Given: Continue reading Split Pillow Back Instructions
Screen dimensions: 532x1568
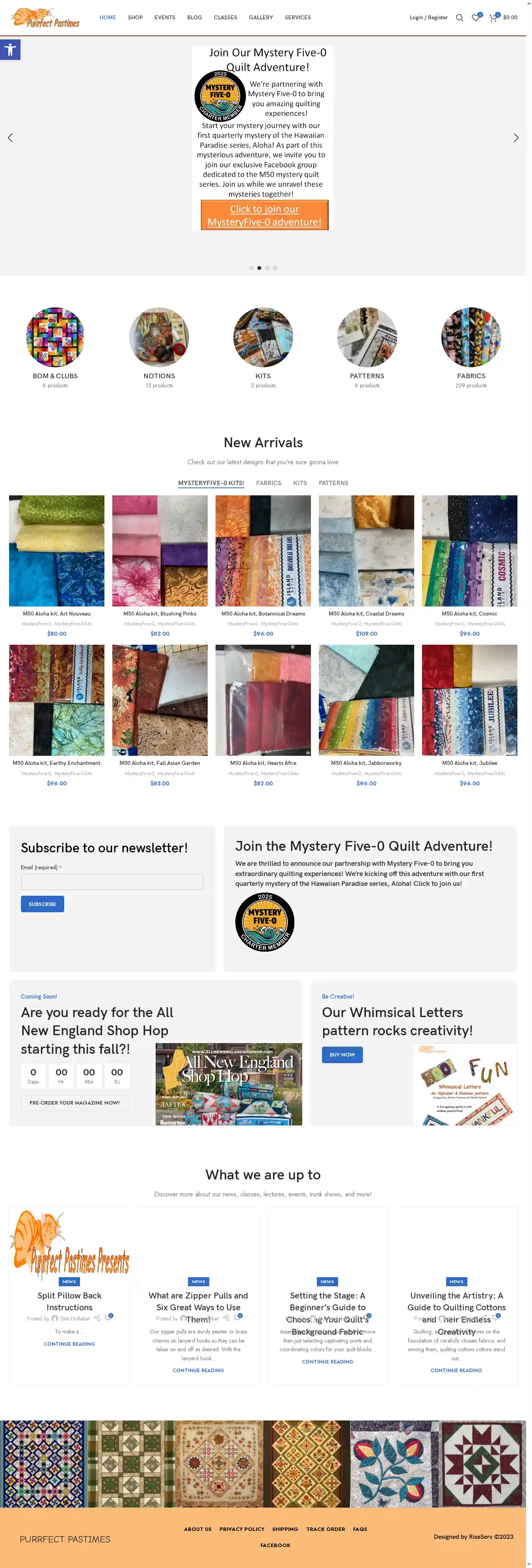Looking at the screenshot, I should (69, 1344).
